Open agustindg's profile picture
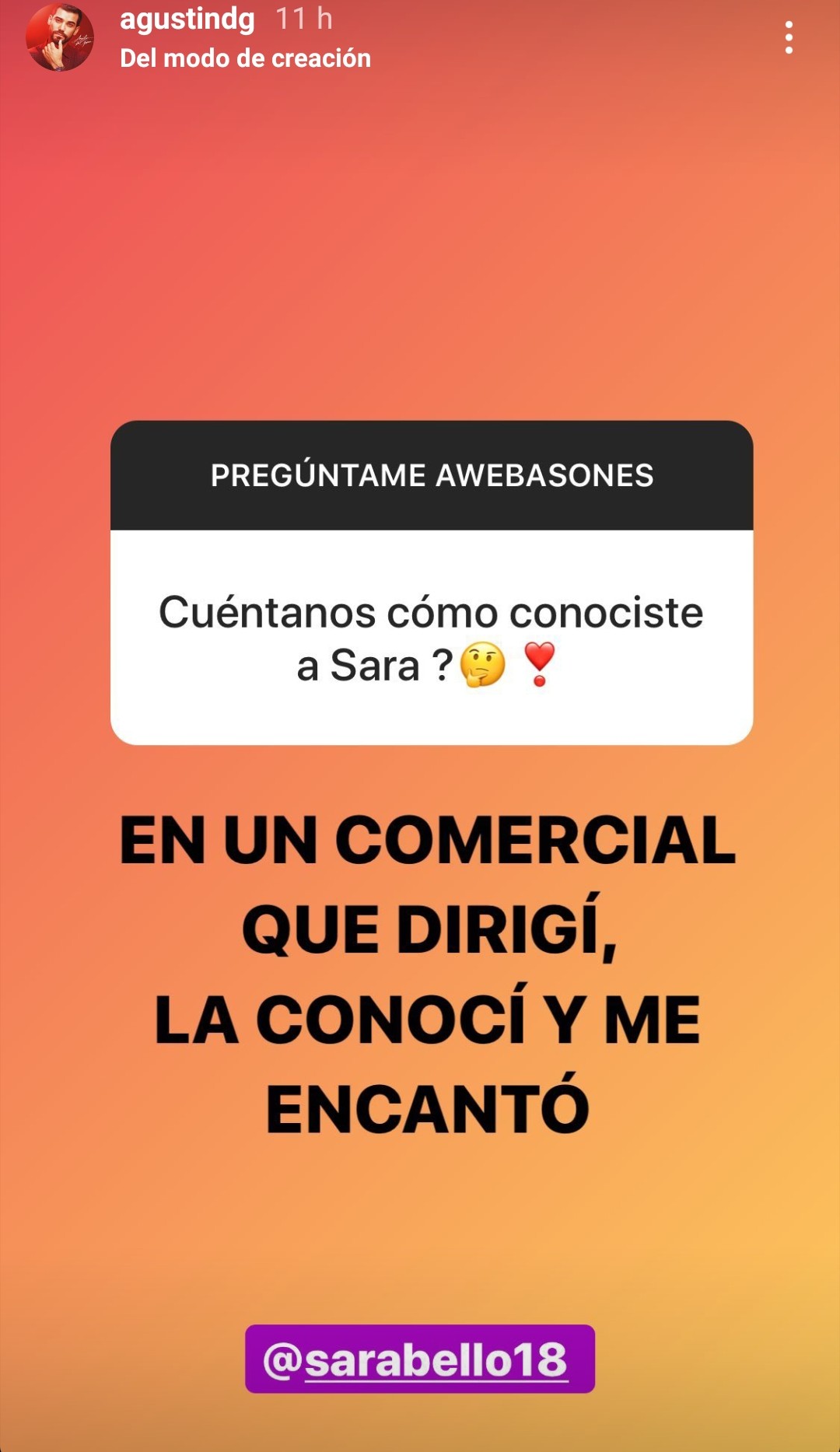 coord(60,37)
